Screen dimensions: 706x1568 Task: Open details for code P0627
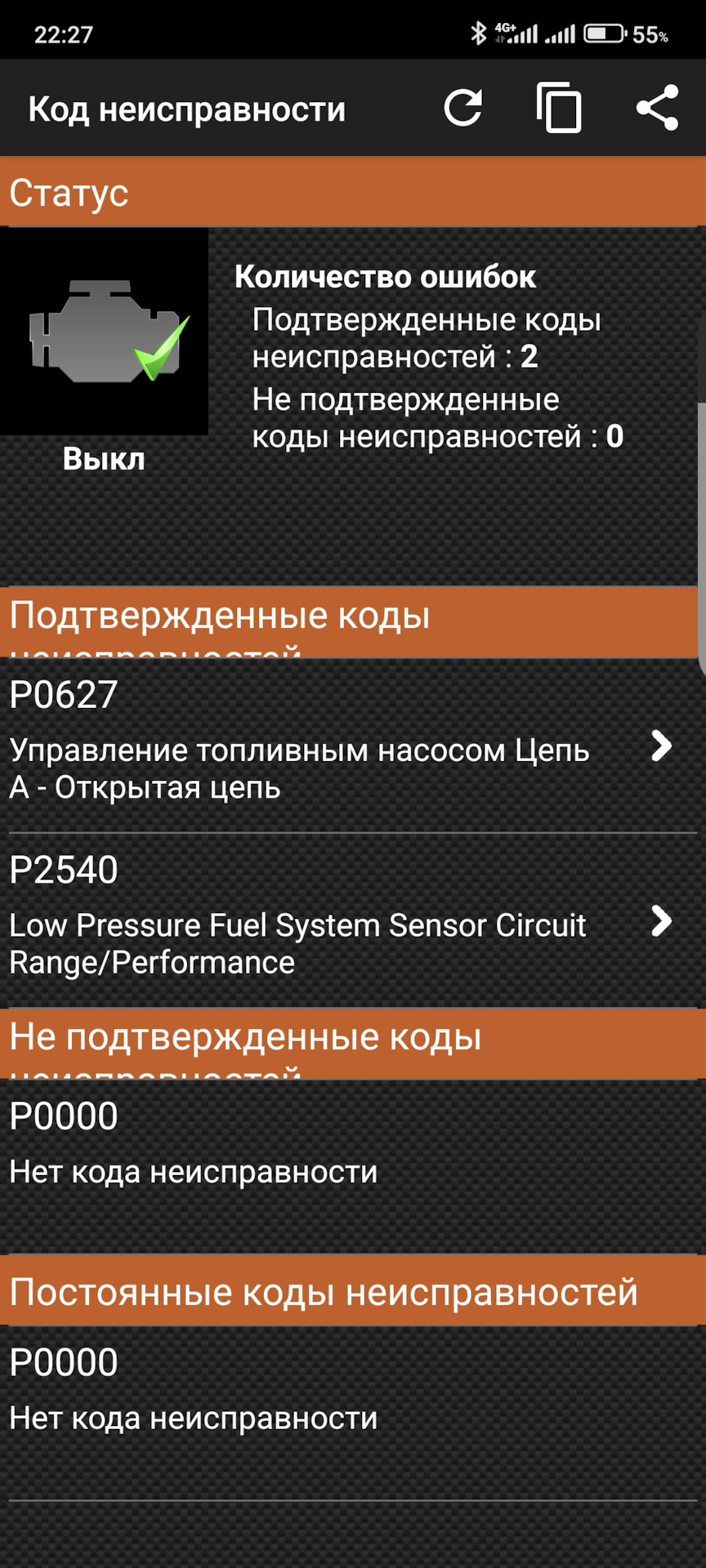(x=661, y=746)
